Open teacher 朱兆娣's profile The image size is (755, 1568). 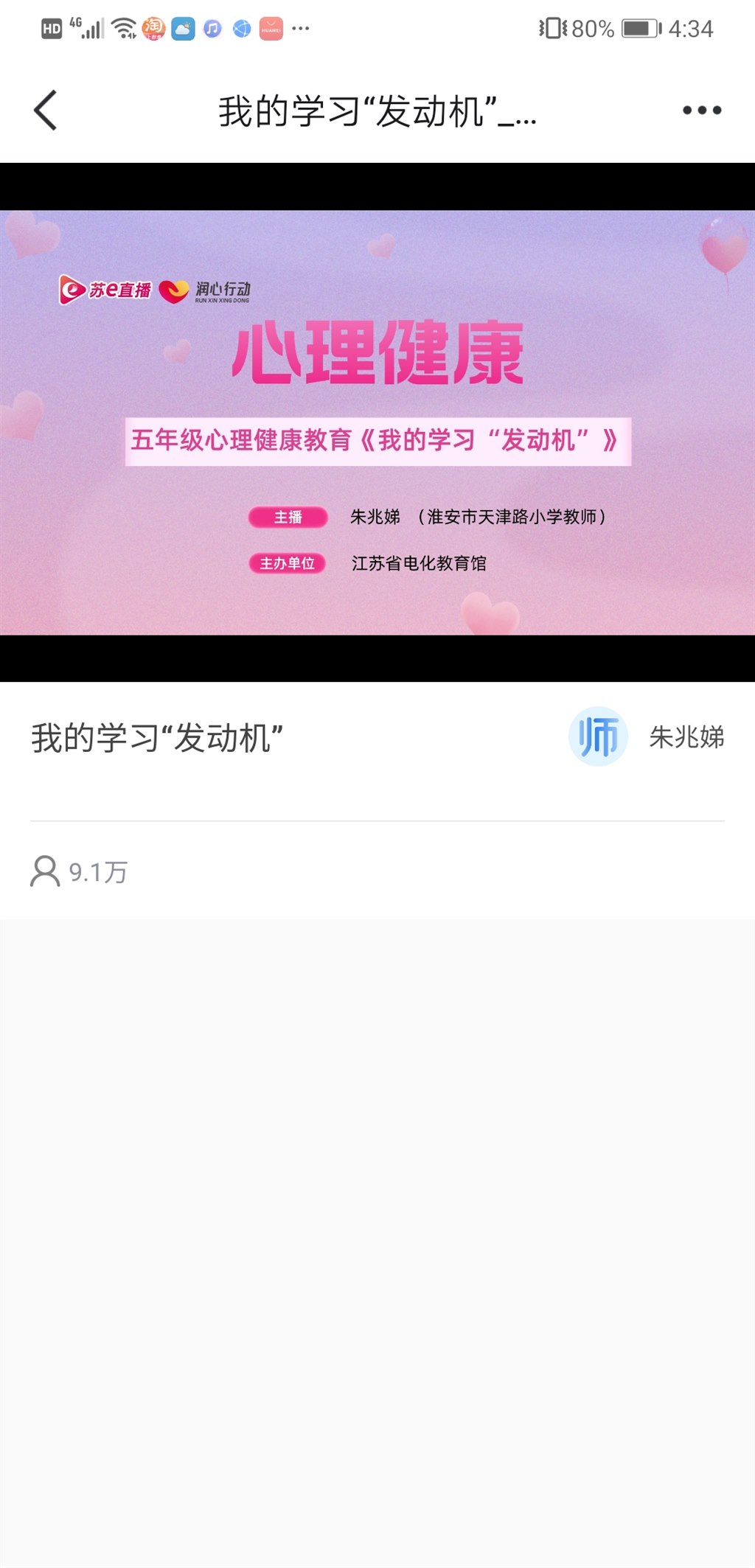[x=646, y=736]
